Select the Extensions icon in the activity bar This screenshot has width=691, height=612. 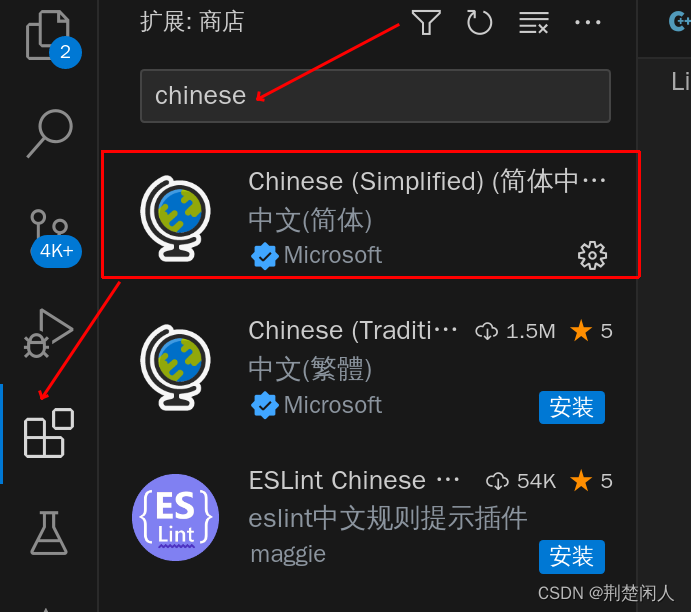[x=49, y=433]
